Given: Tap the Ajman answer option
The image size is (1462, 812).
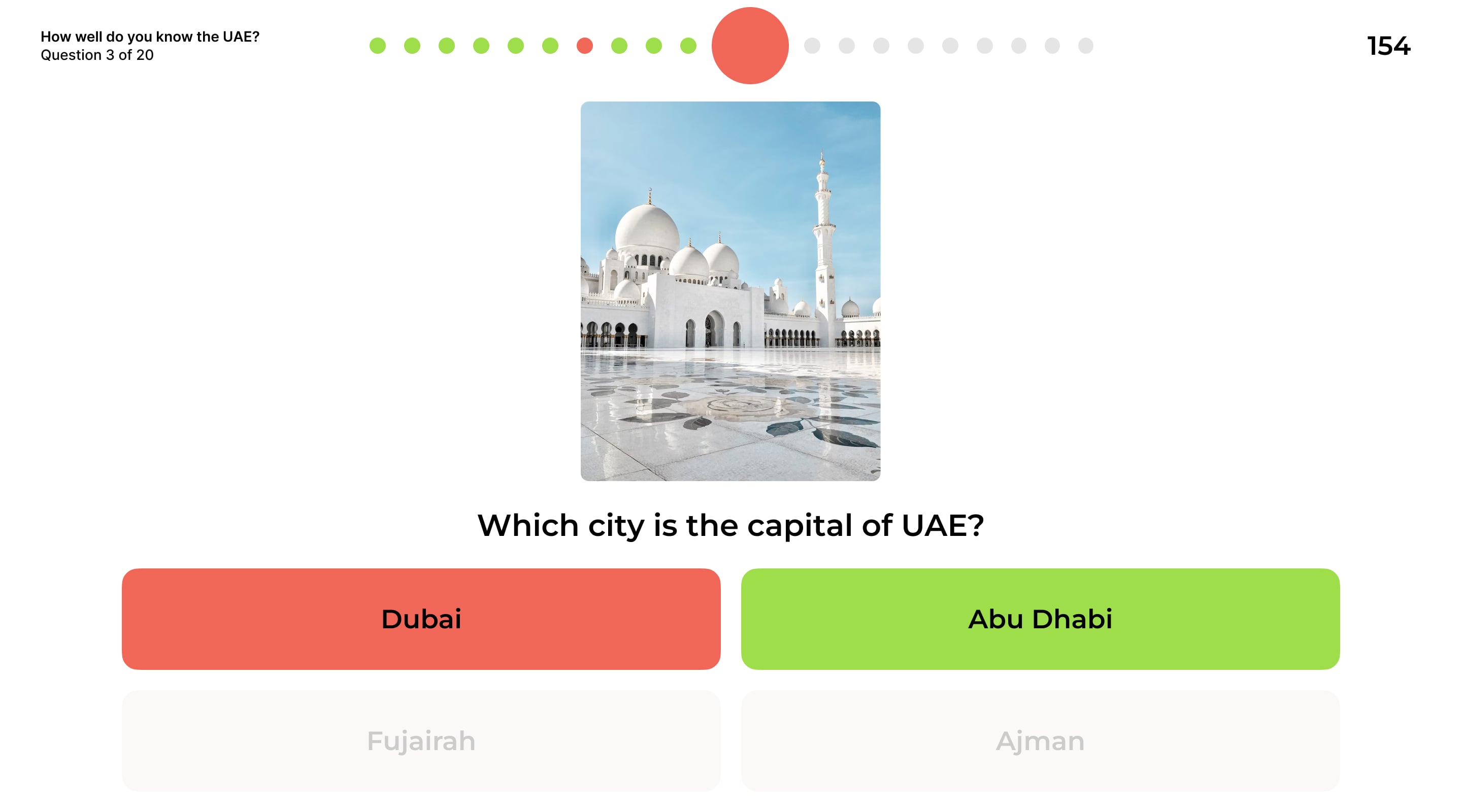Looking at the screenshot, I should pyautogui.click(x=1040, y=740).
